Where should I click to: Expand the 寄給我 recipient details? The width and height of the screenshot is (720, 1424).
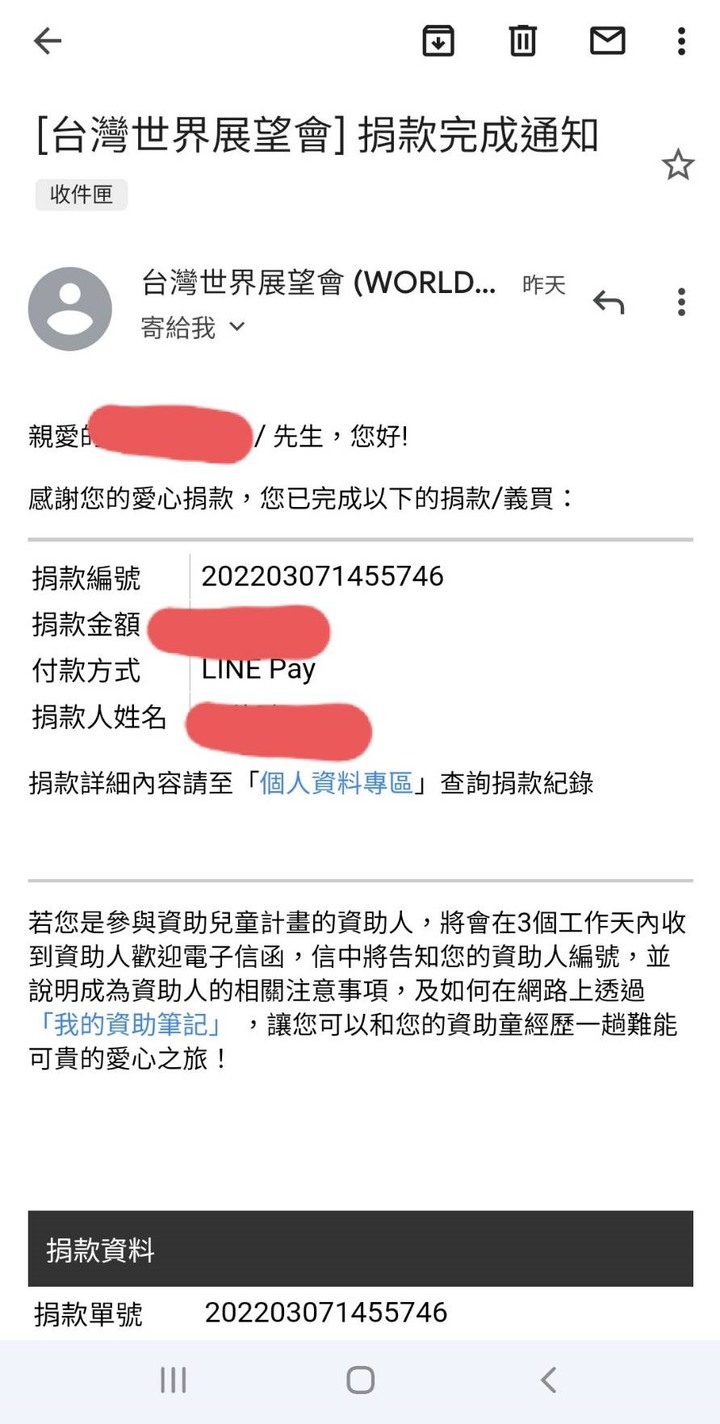point(193,328)
